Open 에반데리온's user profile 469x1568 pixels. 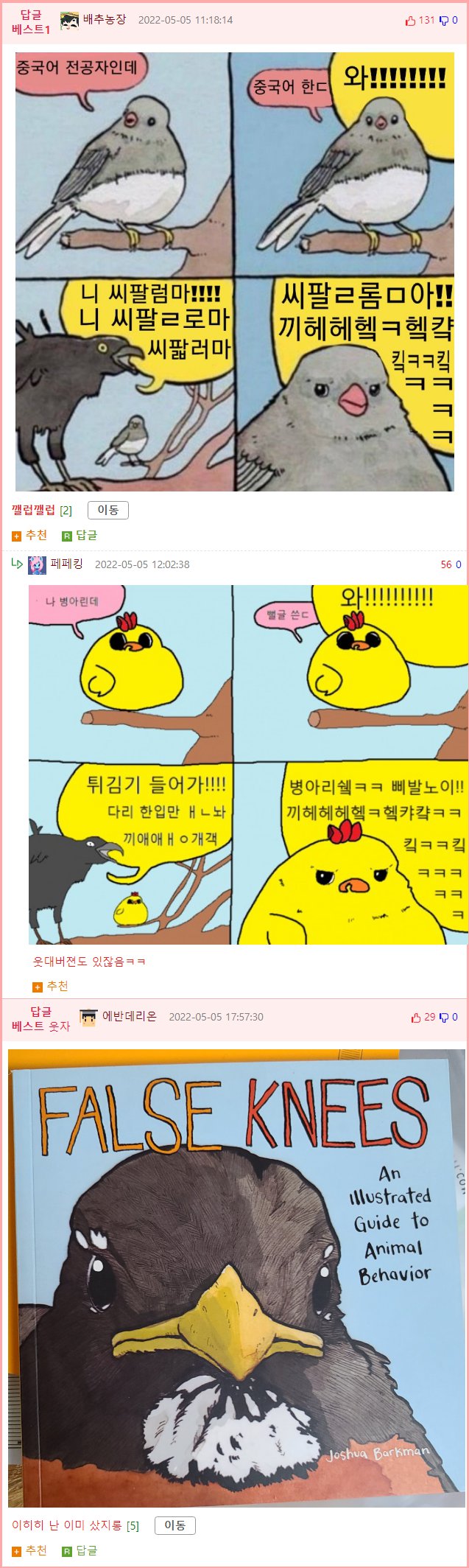pyautogui.click(x=130, y=1016)
